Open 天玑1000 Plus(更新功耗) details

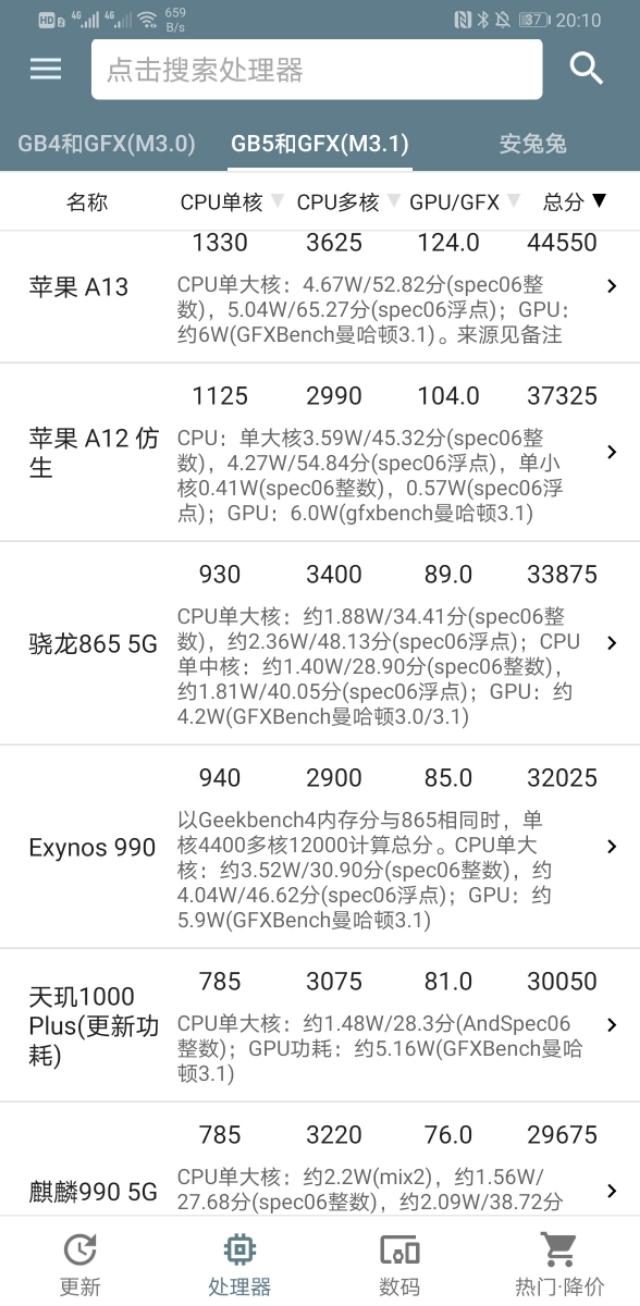pyautogui.click(x=320, y=1025)
